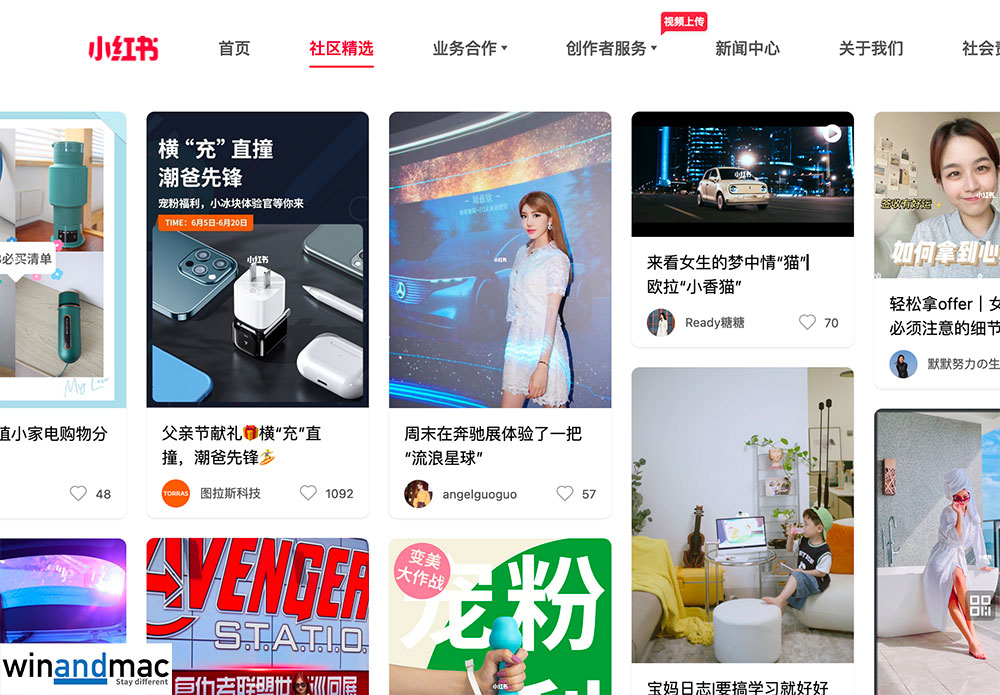
Task: Go to the 小红书 home page logo
Action: [x=123, y=48]
